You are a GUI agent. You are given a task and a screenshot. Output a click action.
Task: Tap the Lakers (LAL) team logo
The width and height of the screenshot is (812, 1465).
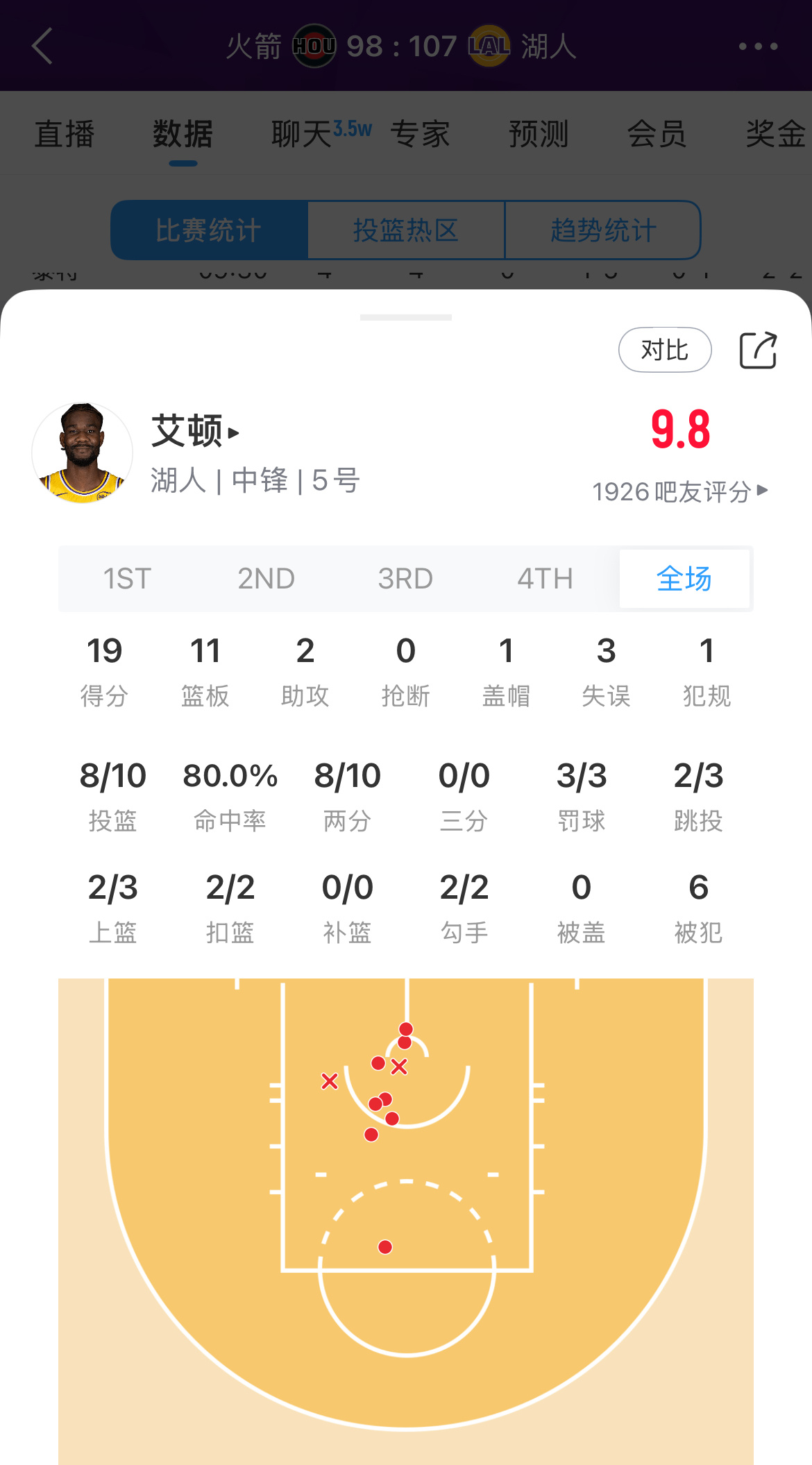click(490, 46)
